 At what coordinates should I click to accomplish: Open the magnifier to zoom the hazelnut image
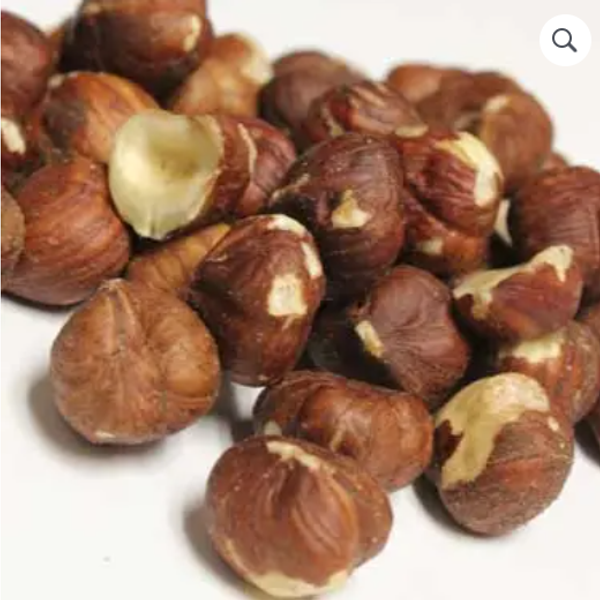565,40
